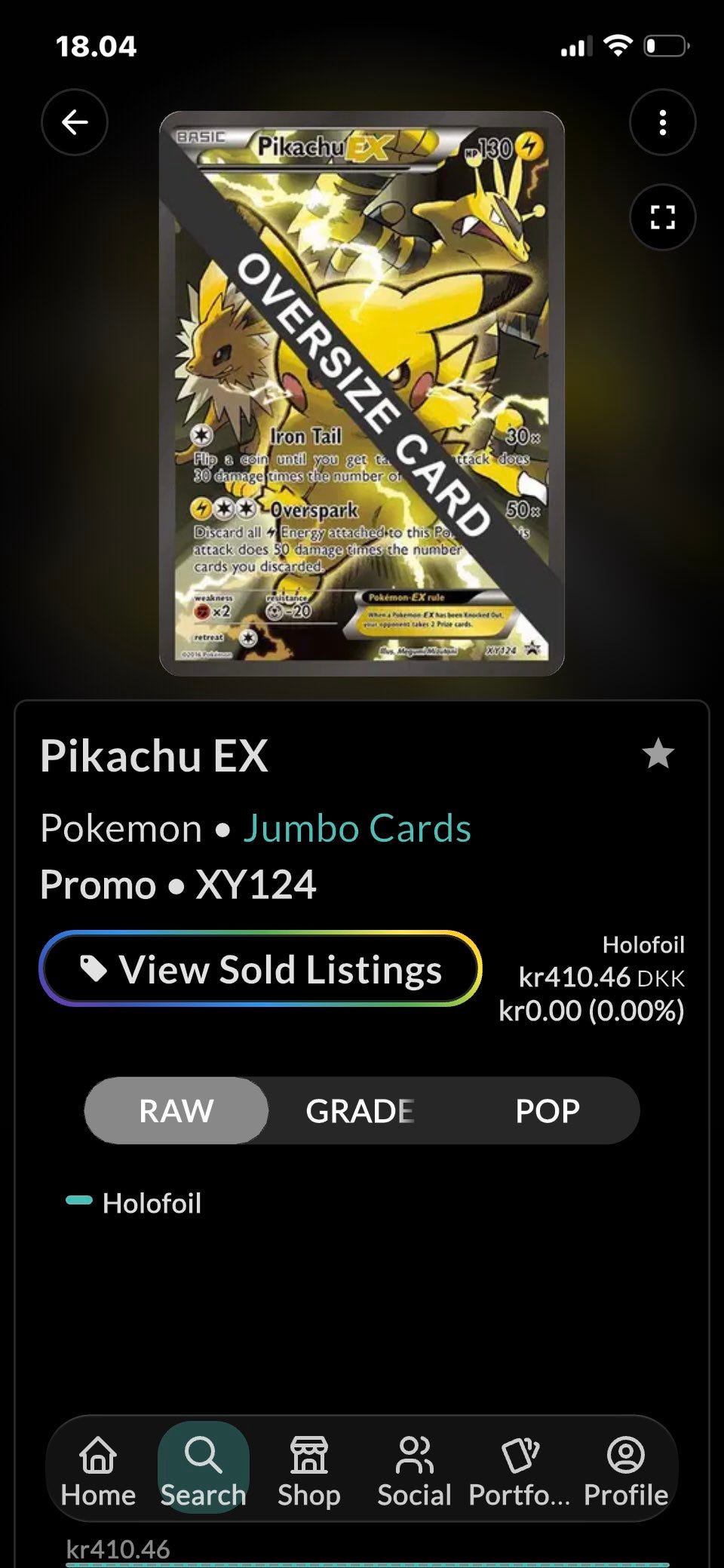Expand the card image to fullscreen
This screenshot has width=724, height=1568.
663,217
